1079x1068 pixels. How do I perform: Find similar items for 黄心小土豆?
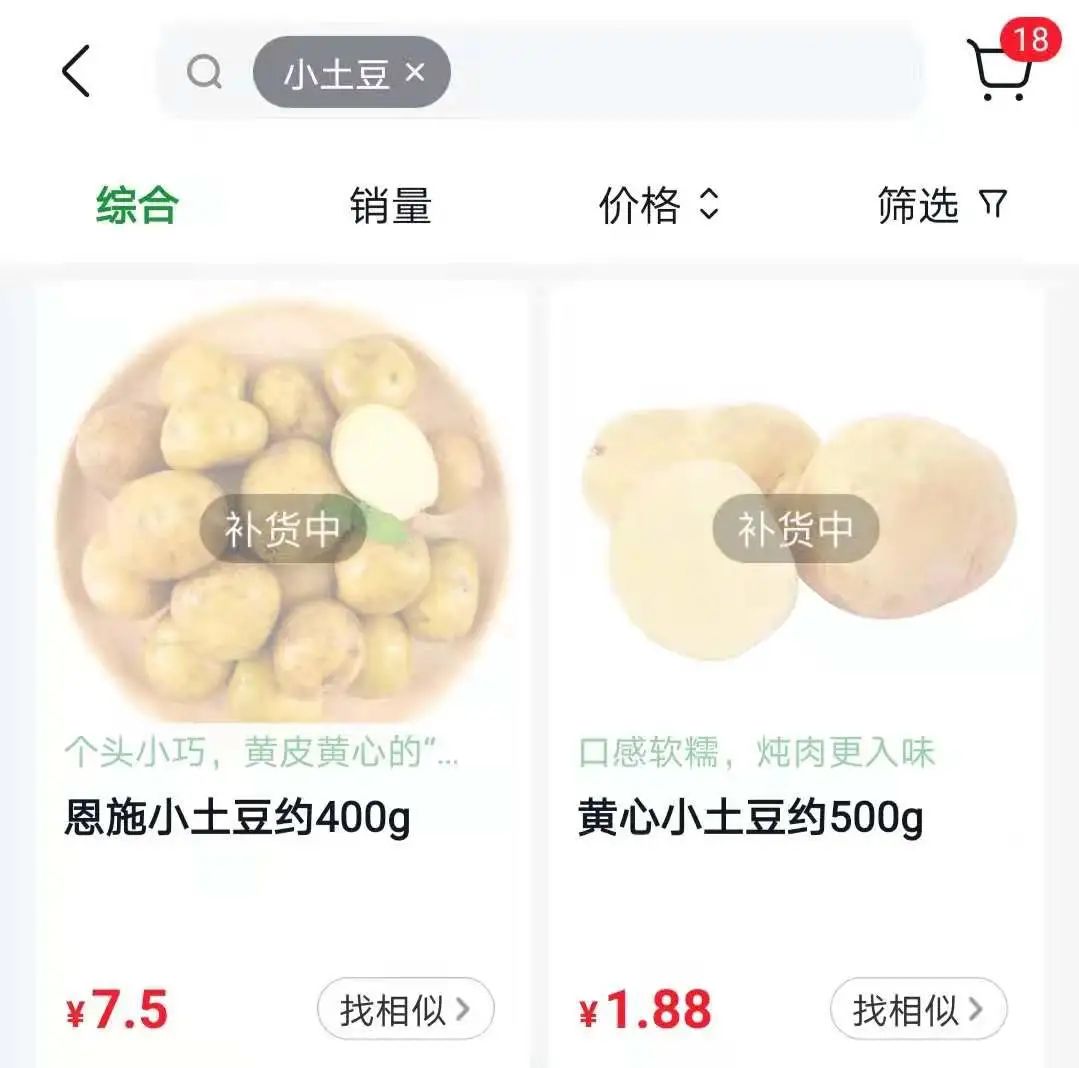click(918, 1010)
